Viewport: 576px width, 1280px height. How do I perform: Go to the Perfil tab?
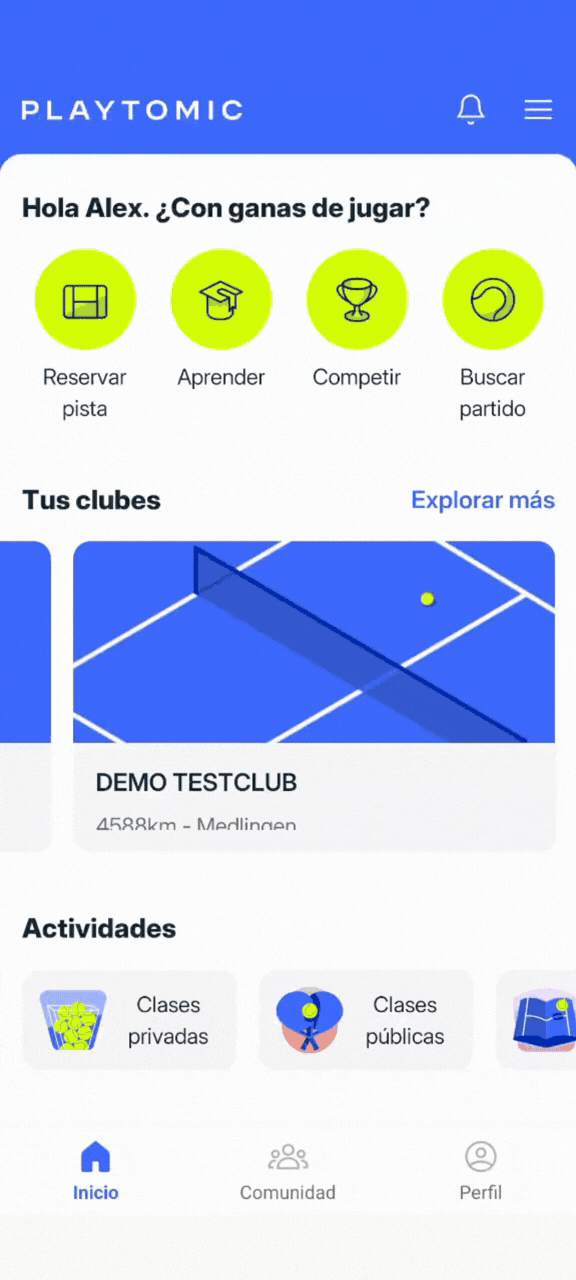click(x=481, y=1172)
